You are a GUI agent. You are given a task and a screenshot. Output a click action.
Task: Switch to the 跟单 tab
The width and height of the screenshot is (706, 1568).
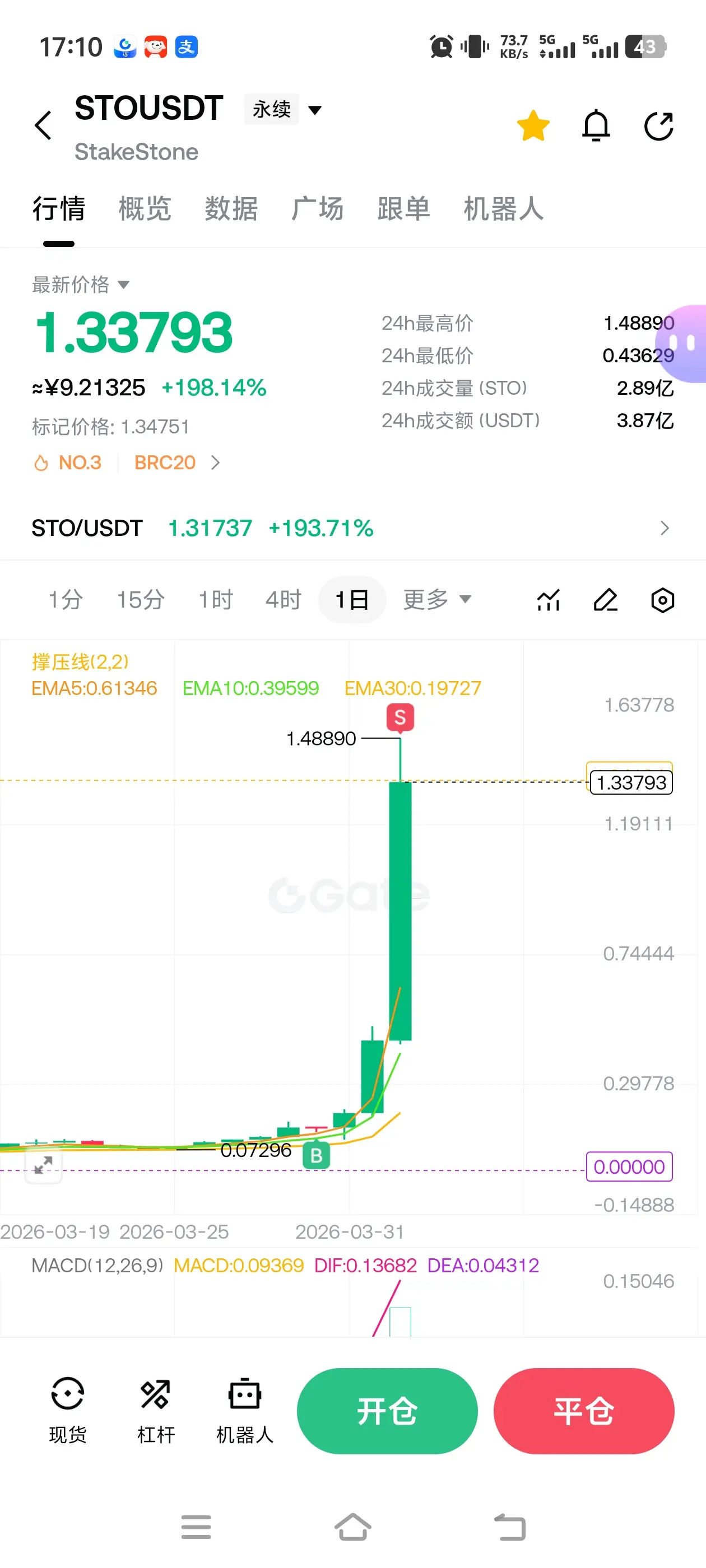tap(404, 209)
